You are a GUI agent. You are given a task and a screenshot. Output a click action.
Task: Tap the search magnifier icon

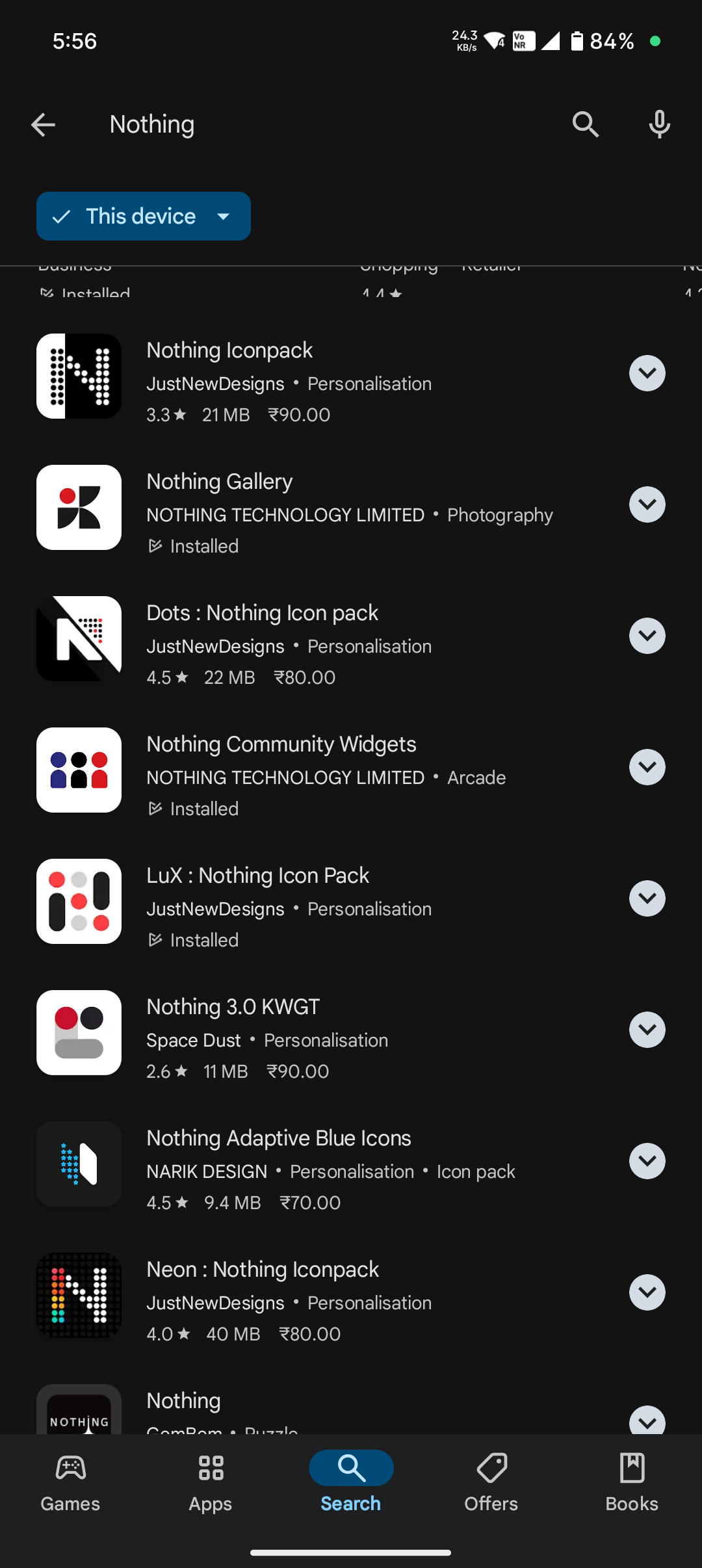point(584,124)
